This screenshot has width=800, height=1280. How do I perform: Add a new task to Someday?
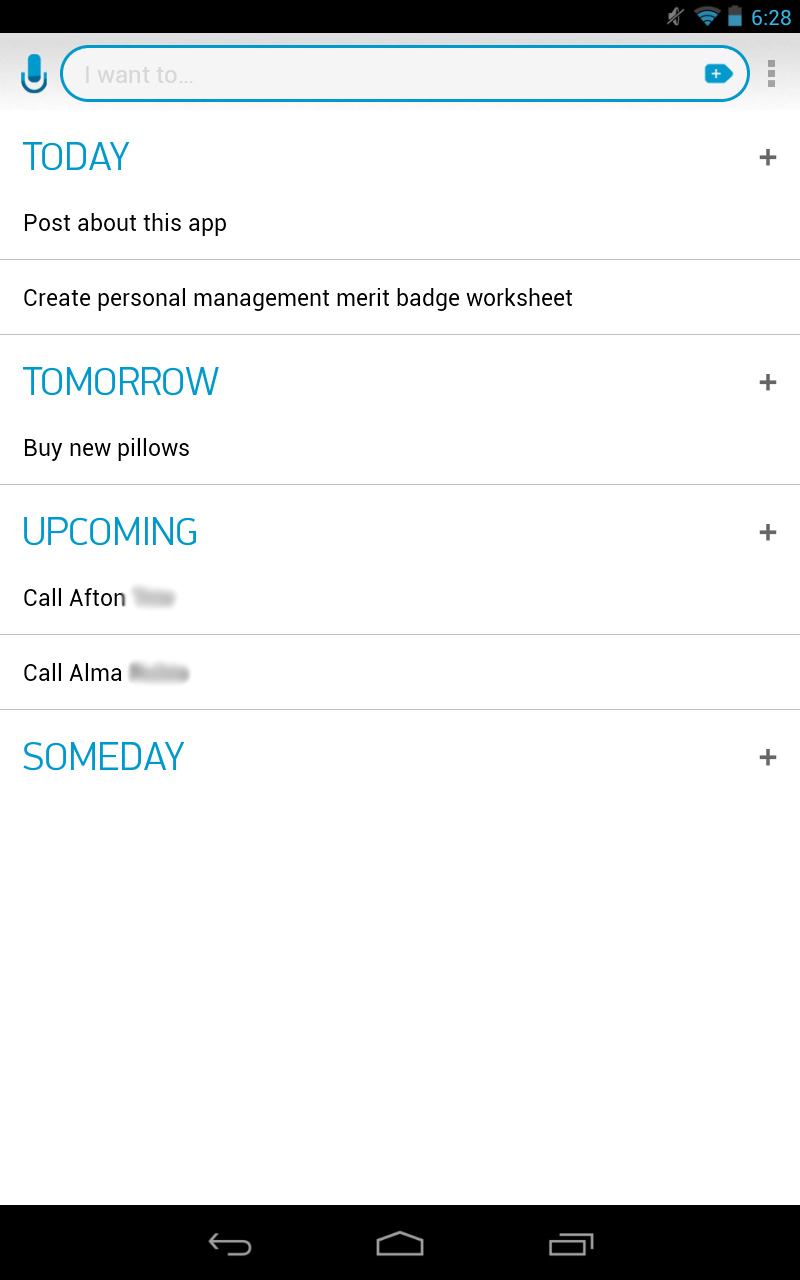click(768, 757)
